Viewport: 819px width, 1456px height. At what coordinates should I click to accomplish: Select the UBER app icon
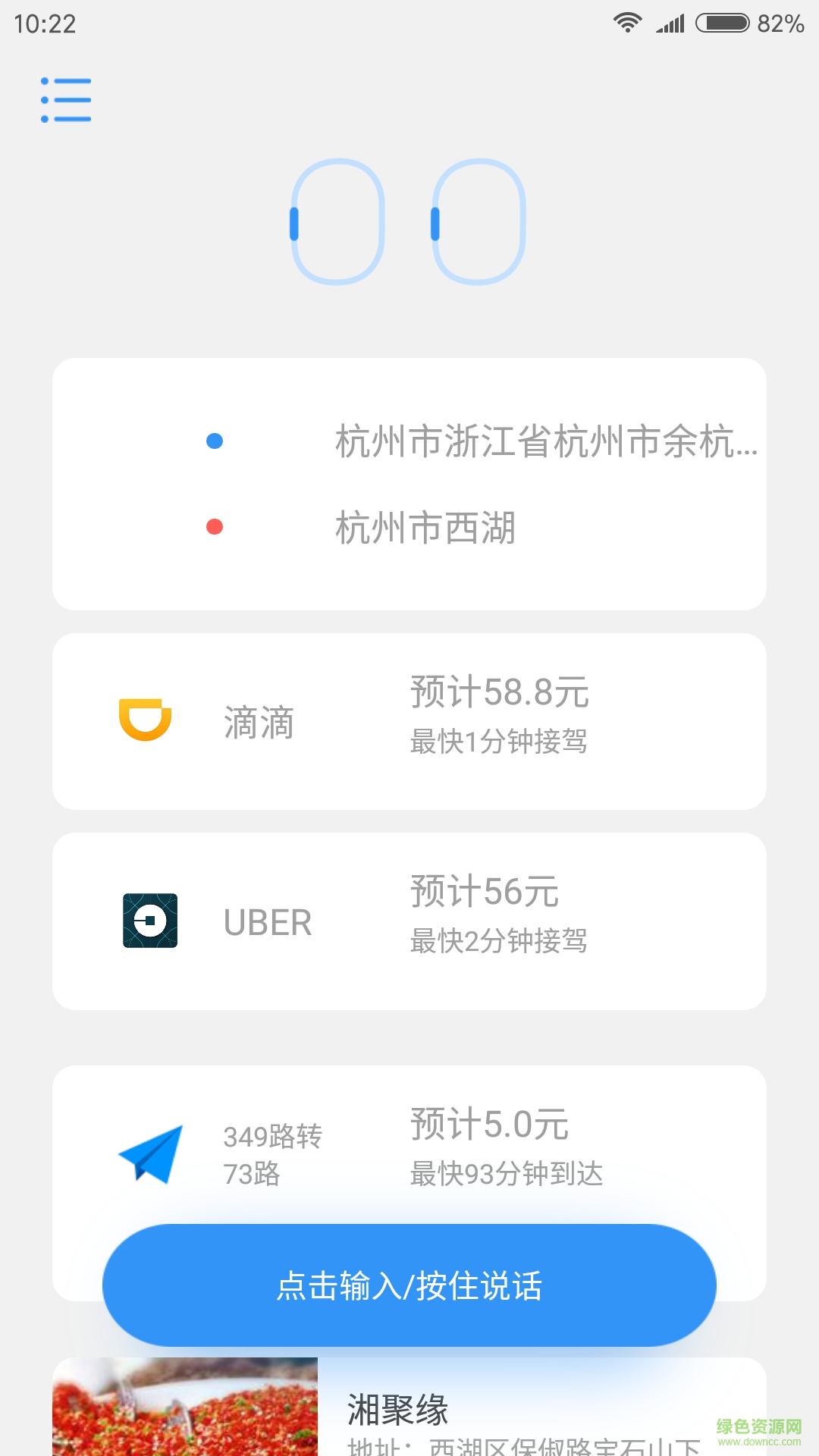pyautogui.click(x=149, y=921)
